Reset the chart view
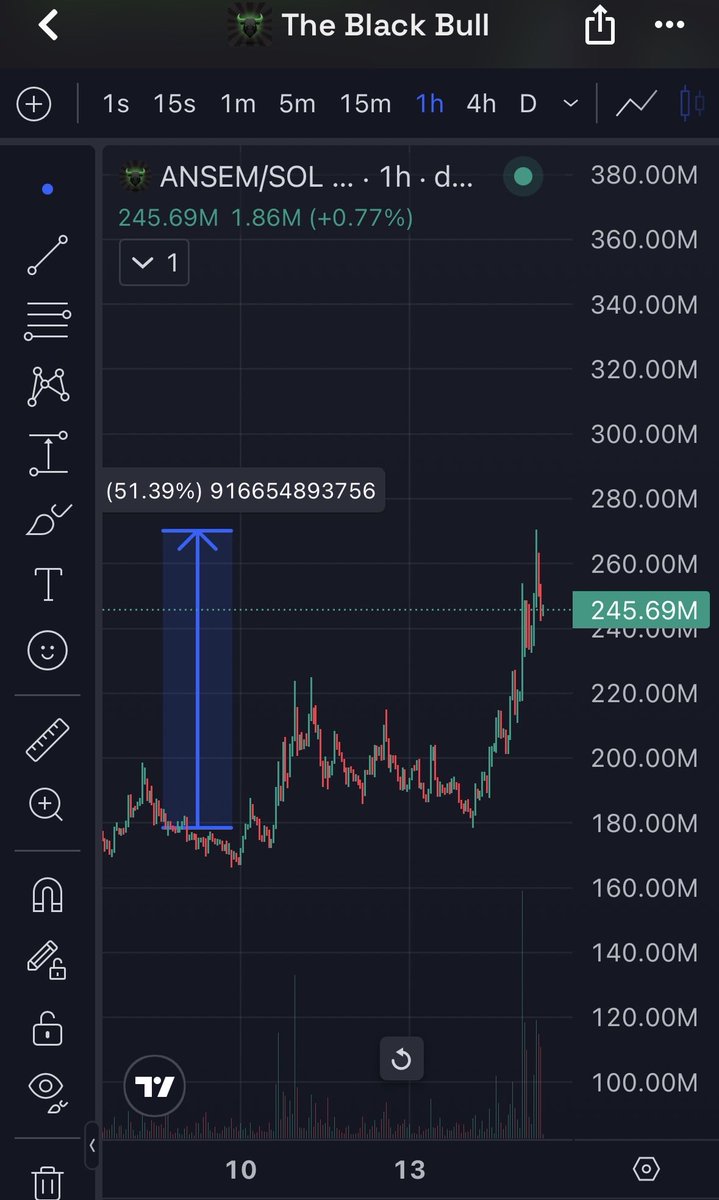 pyautogui.click(x=402, y=1059)
